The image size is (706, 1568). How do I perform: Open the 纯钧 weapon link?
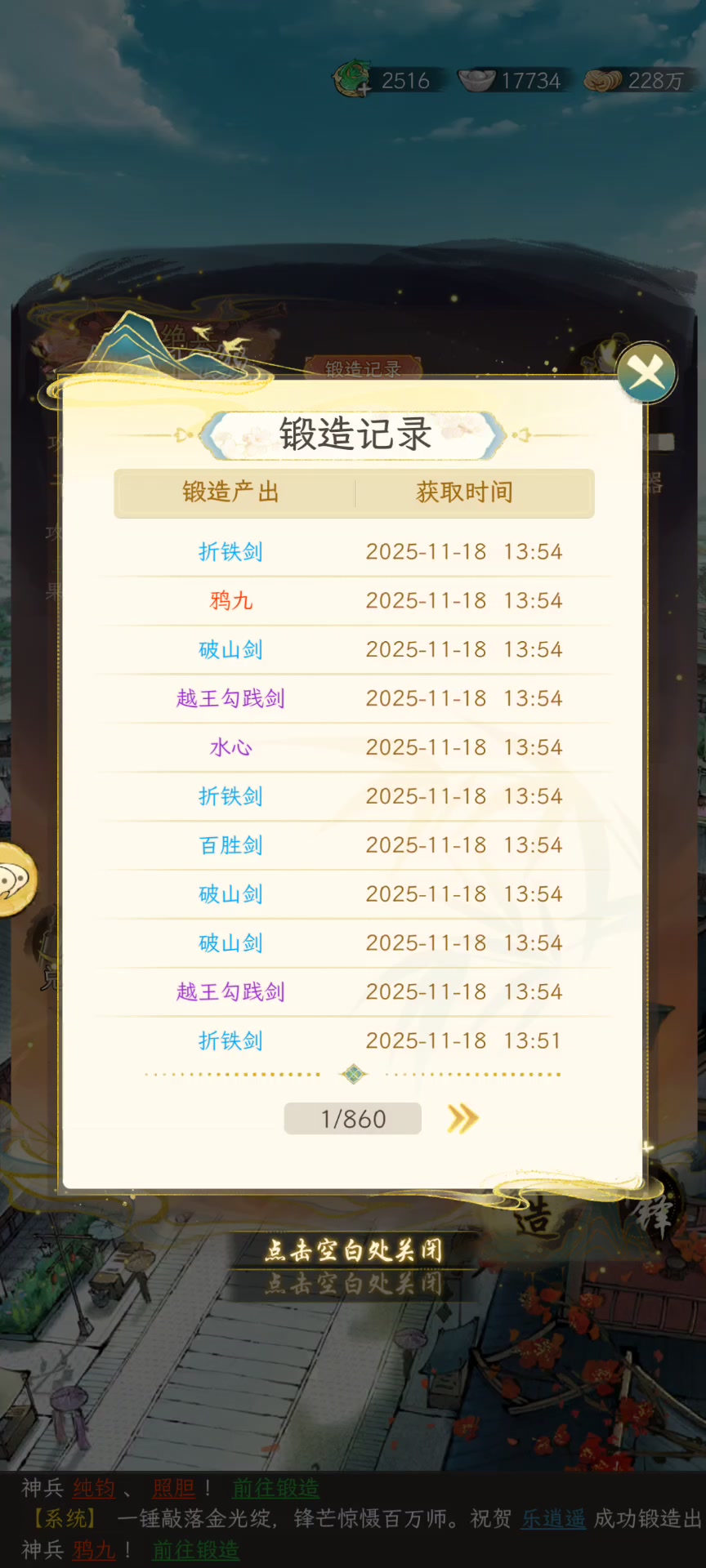(x=94, y=1488)
